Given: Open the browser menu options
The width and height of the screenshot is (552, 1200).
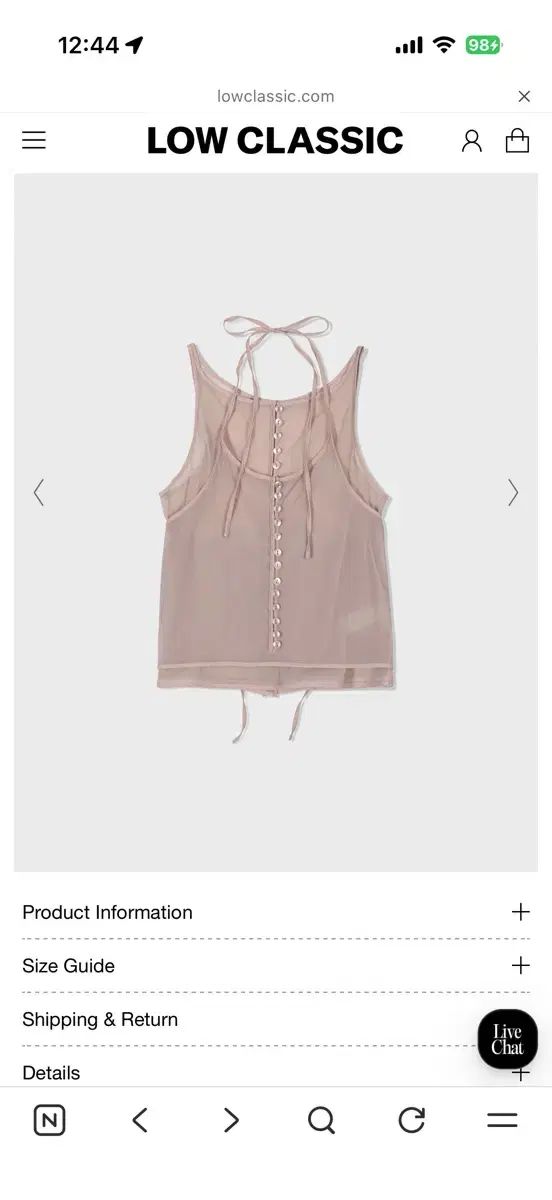Looking at the screenshot, I should pyautogui.click(x=502, y=1120).
